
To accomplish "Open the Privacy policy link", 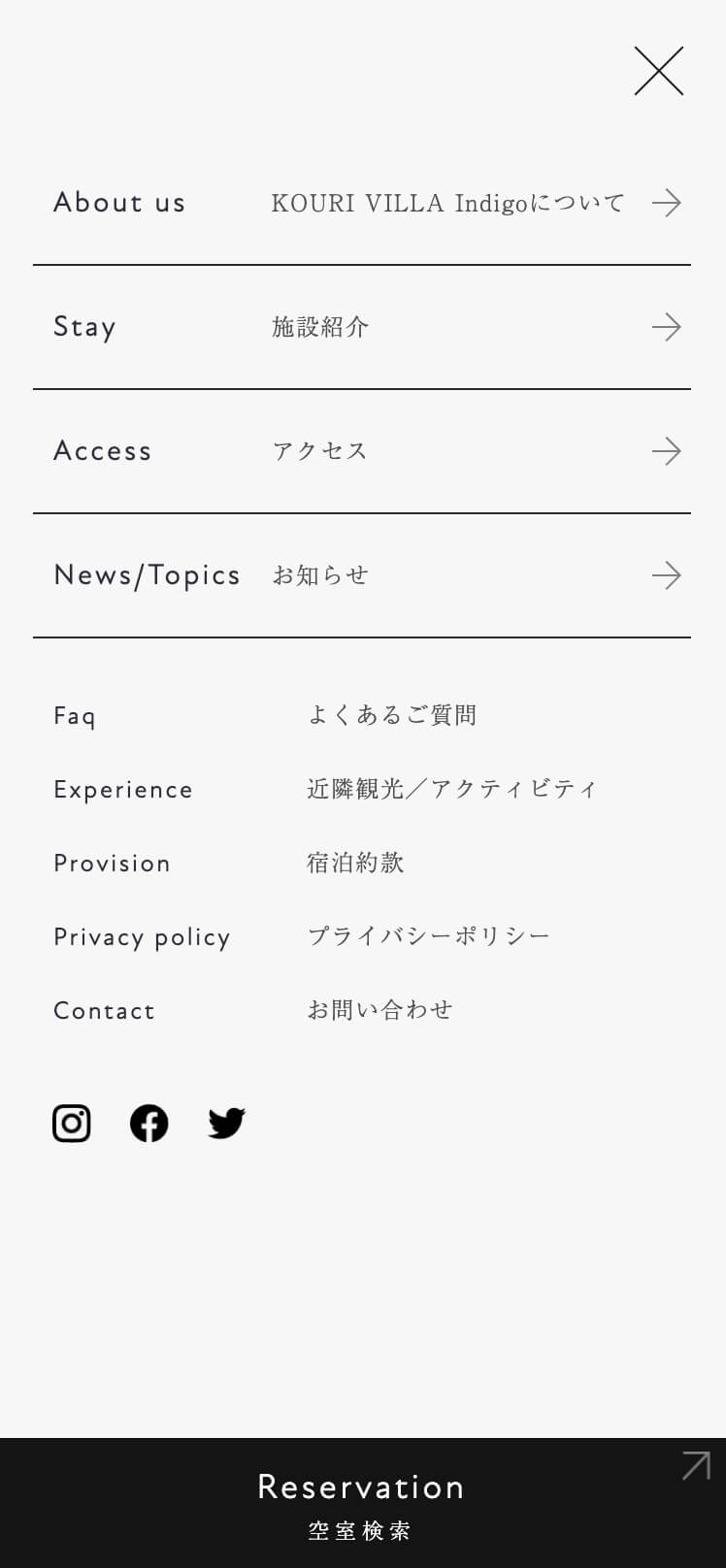I will click(142, 937).
